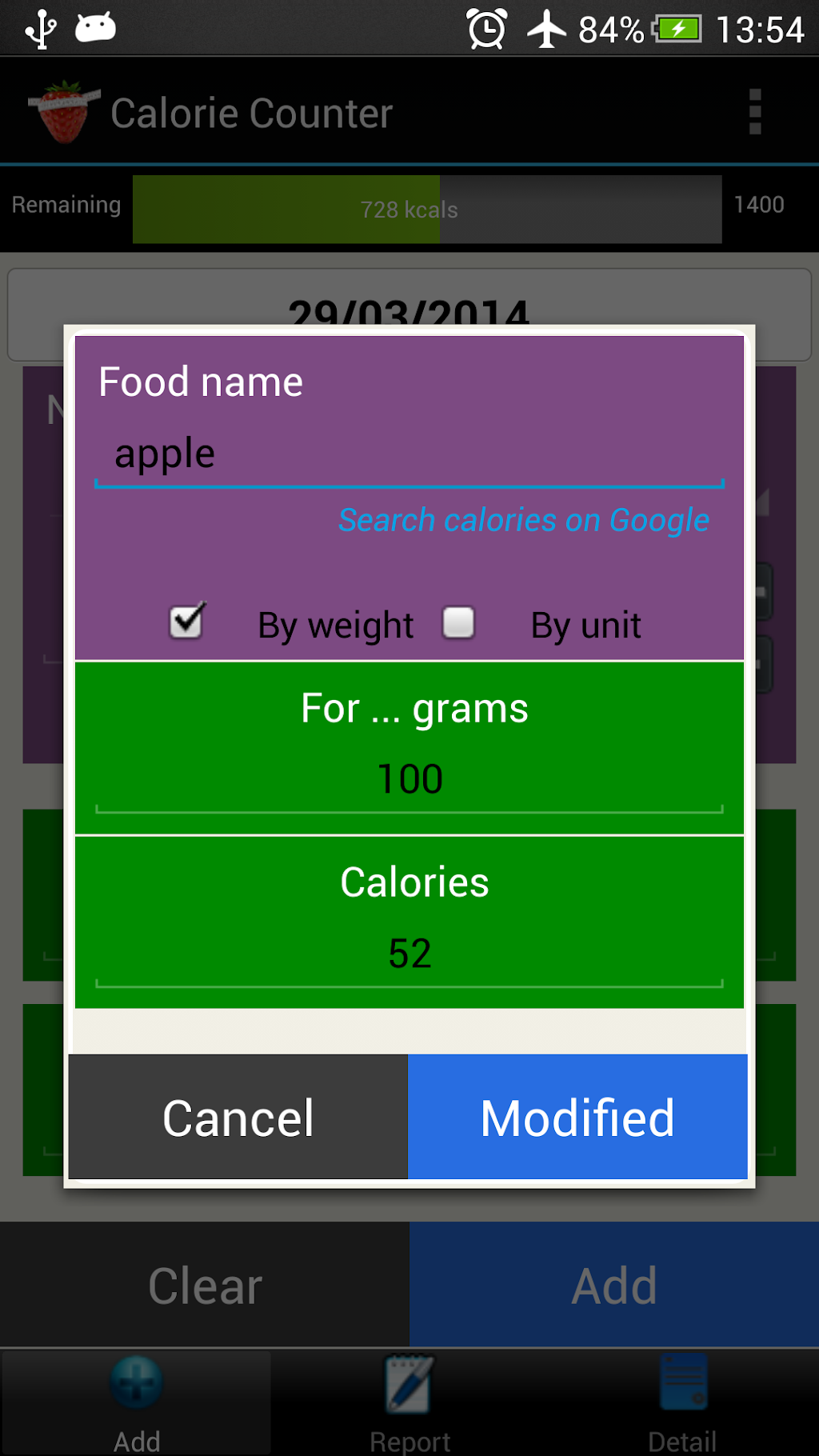Cancel the food edit dialog
The height and width of the screenshot is (1456, 819).
pos(238,1117)
